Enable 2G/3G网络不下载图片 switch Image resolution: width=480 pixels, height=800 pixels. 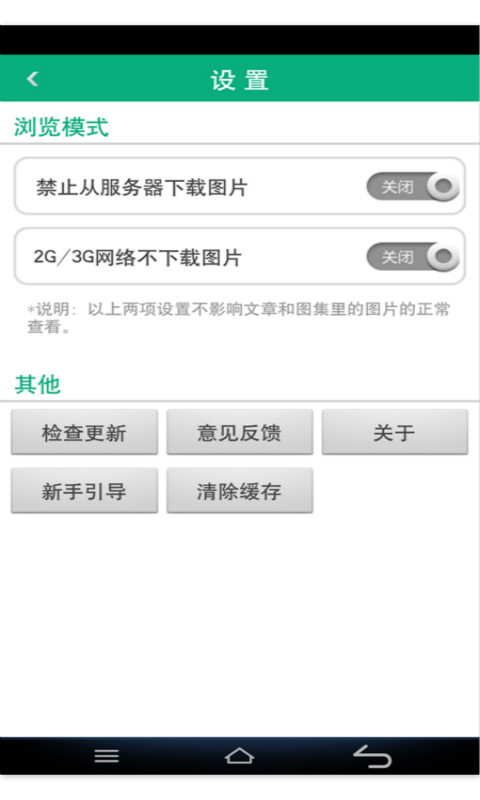tap(413, 257)
